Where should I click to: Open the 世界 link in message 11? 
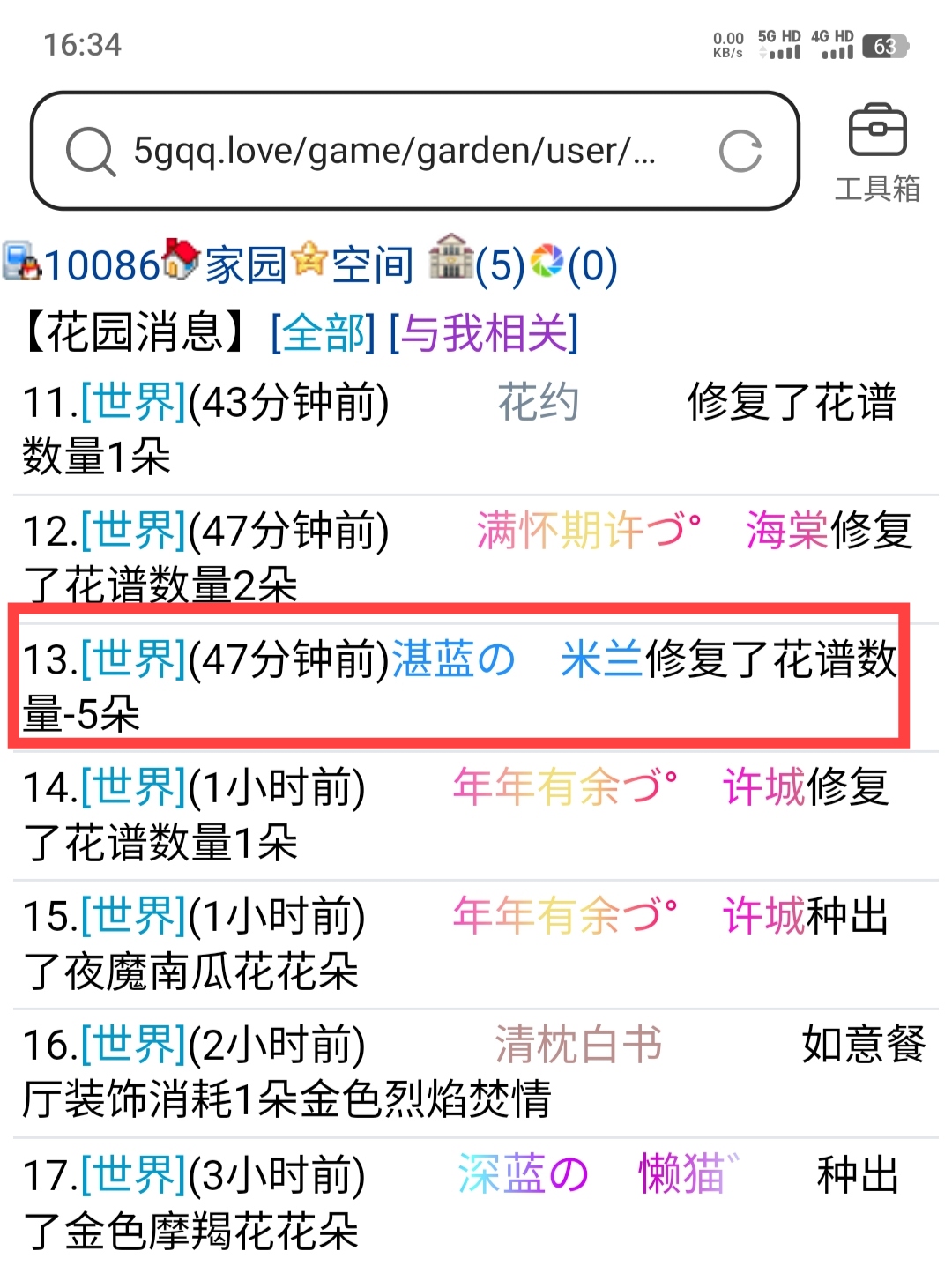click(134, 403)
